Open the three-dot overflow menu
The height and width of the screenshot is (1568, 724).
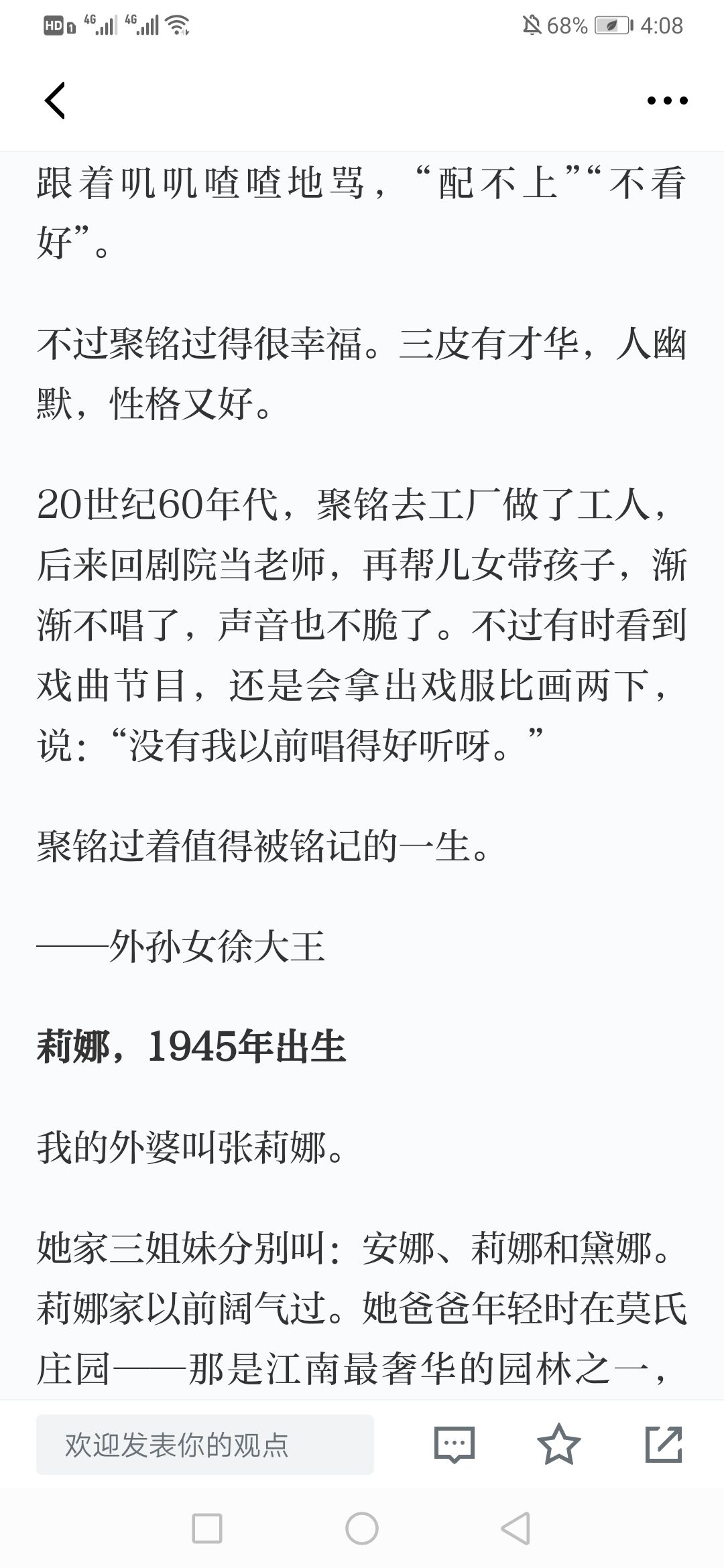point(667,101)
